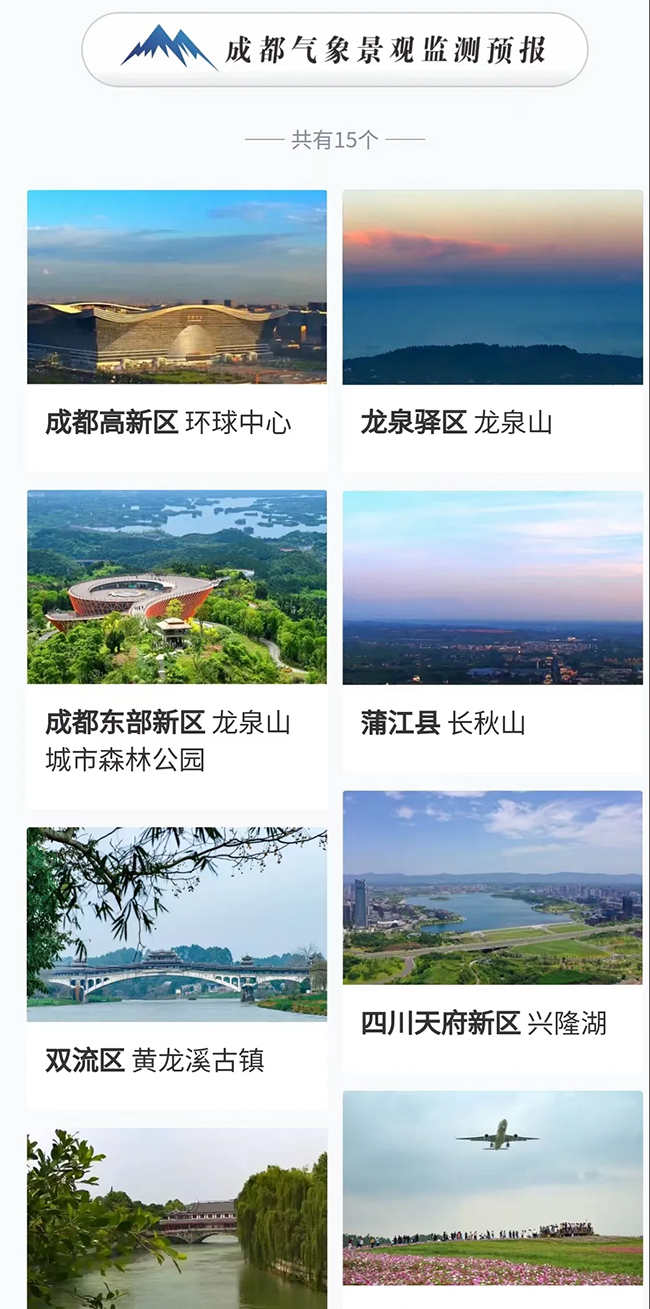This screenshot has width=650, height=1309.
Task: Open the 龙泉驿区 龙泉山 card
Action: 493,330
